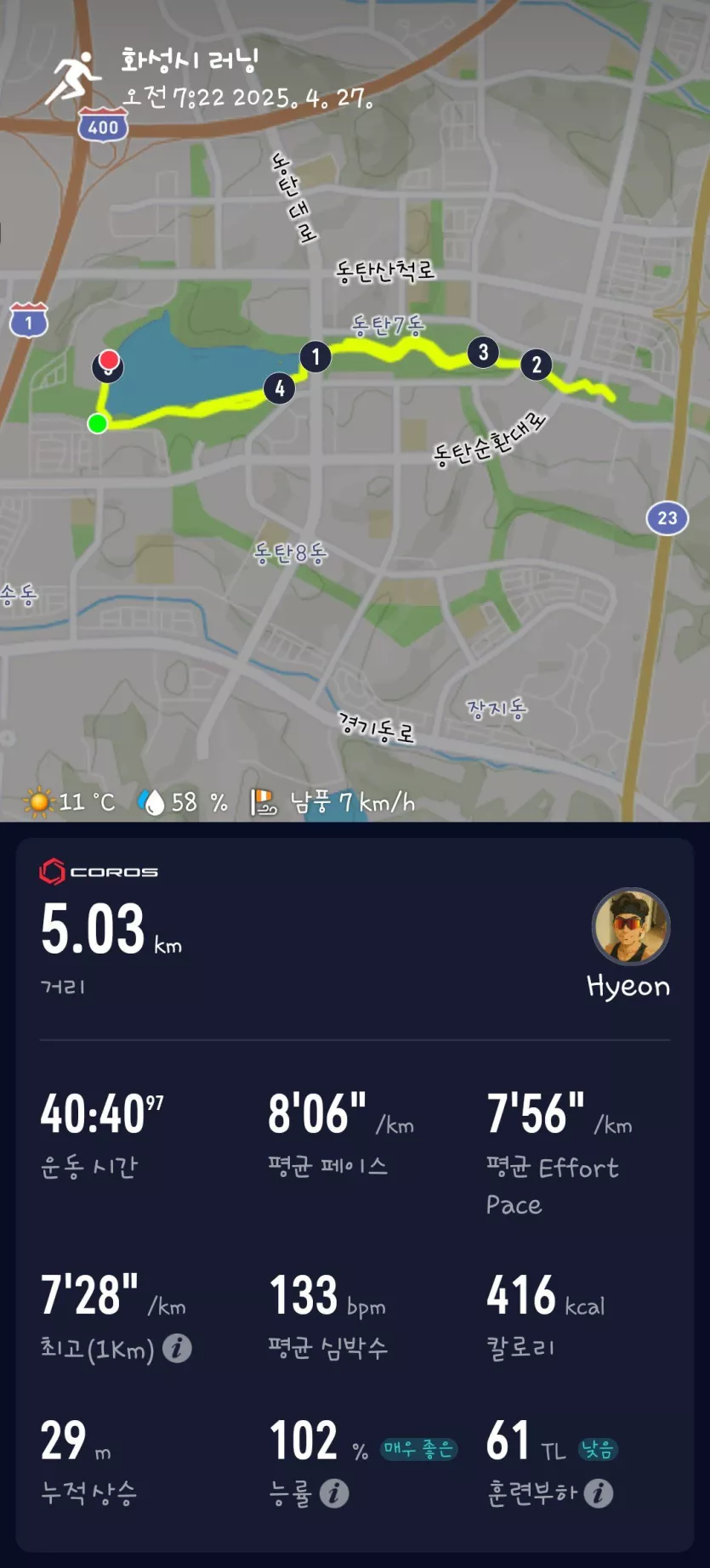Open Hyeon's profile picture
Viewport: 710px width, 1568px height.
coord(631,927)
